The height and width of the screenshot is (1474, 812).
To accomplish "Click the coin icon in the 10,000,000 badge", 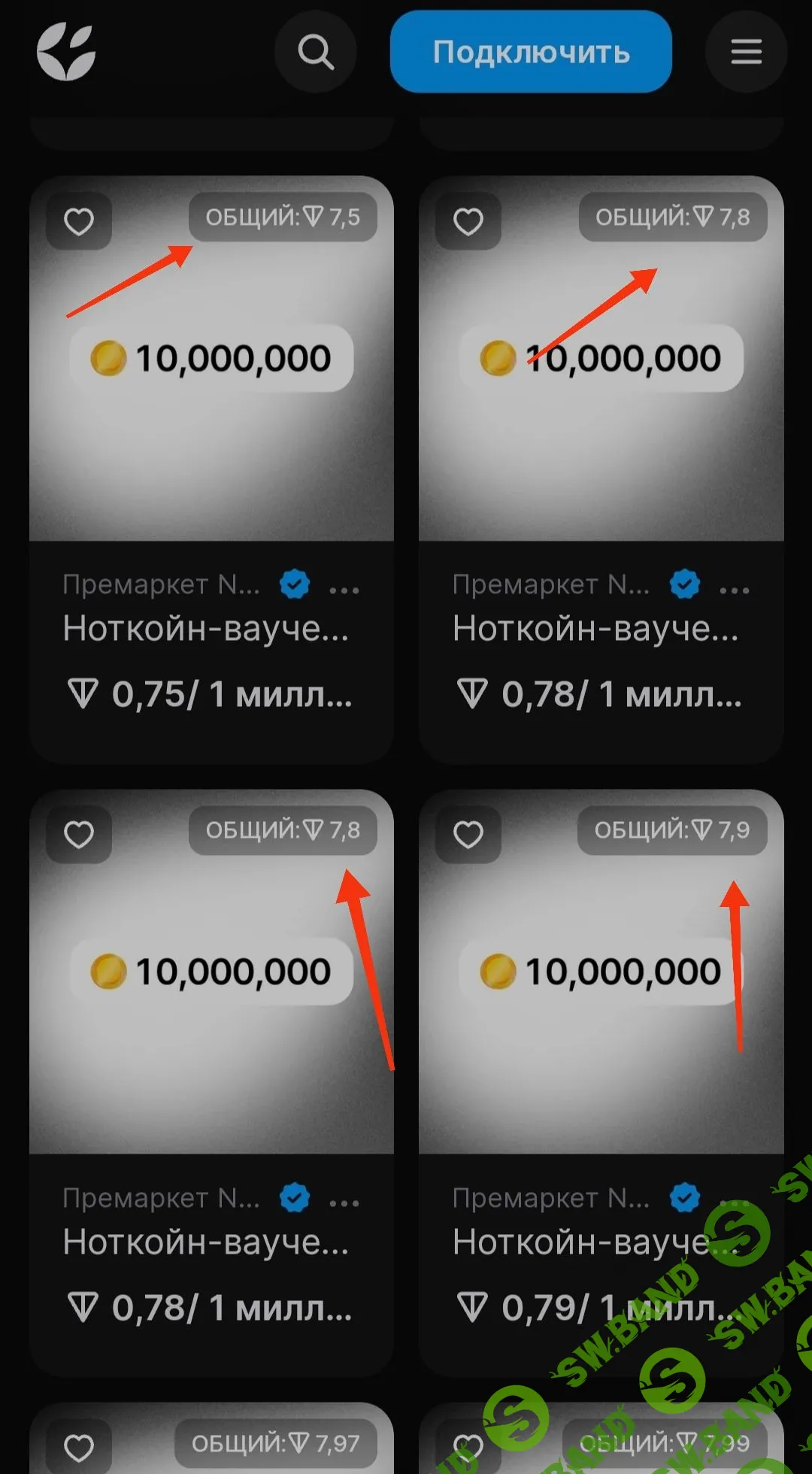I will click(109, 358).
